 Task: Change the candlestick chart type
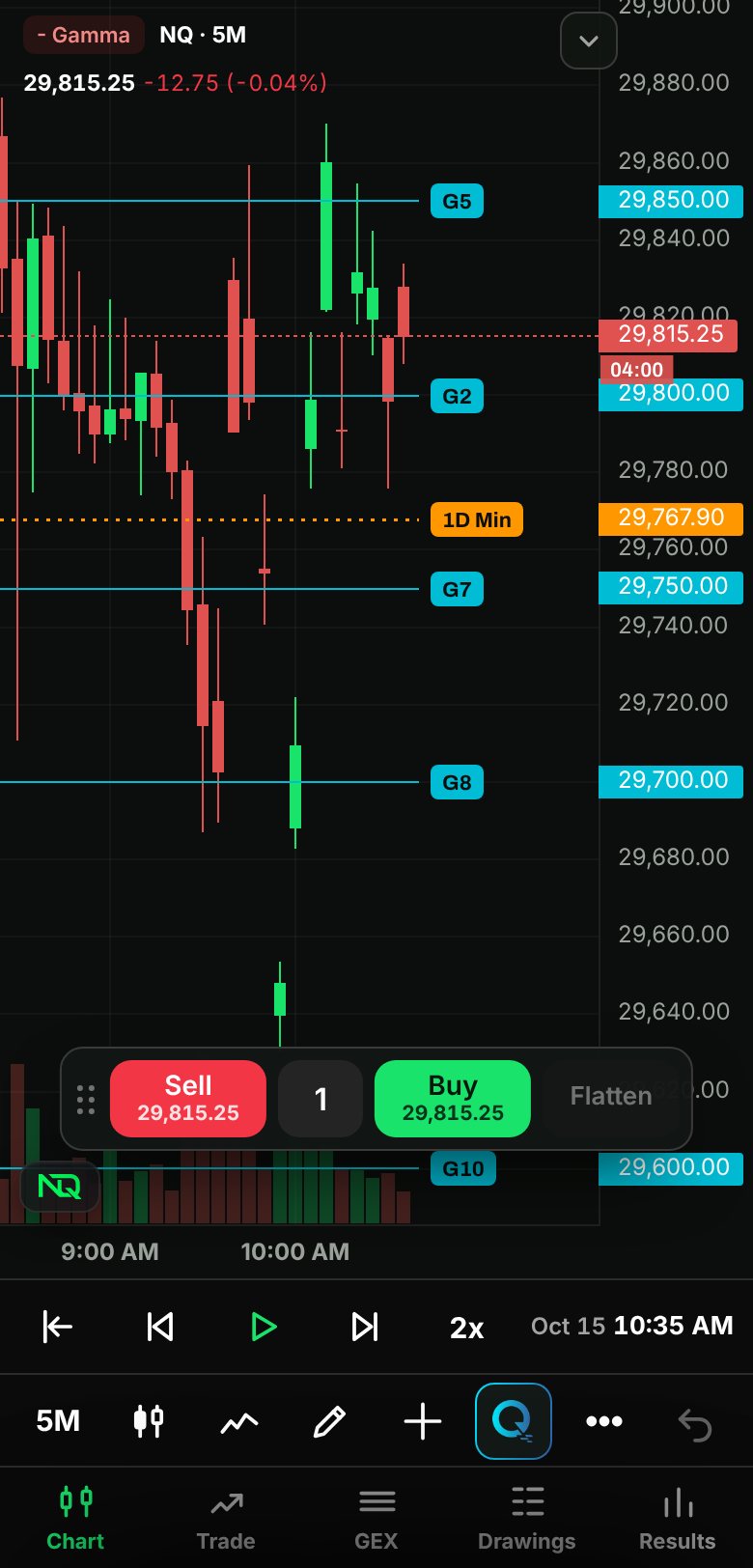[x=149, y=1420]
